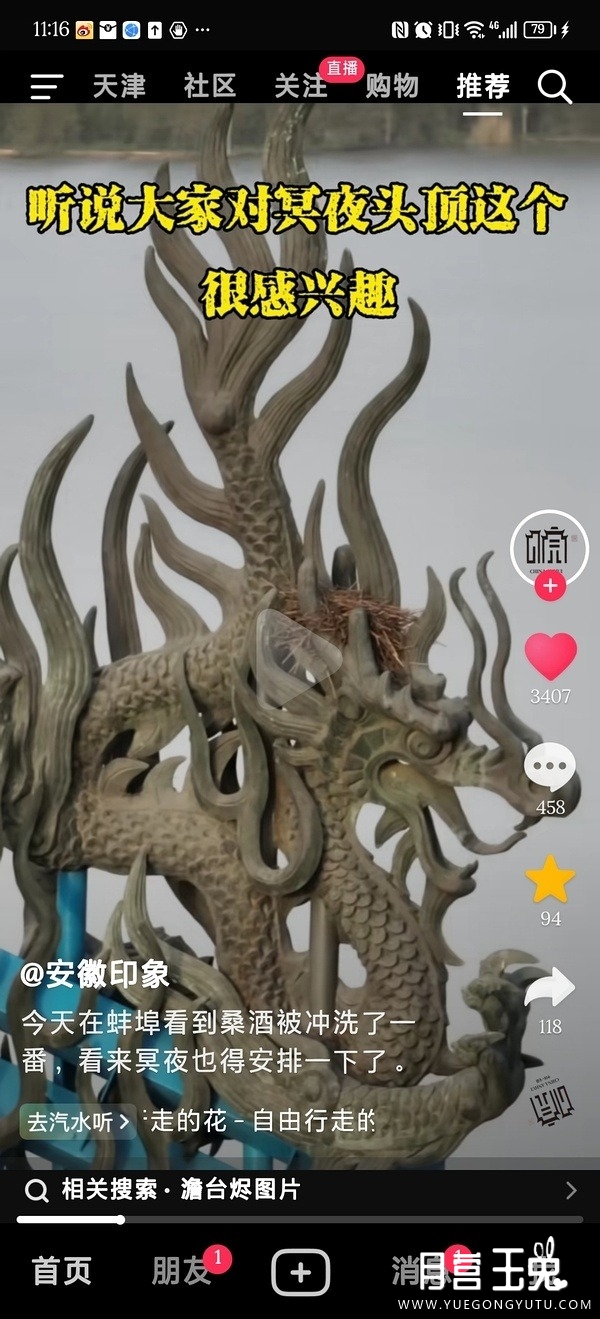This screenshot has height=1319, width=600.
Task: Open the hamburger menu
Action: (x=46, y=87)
